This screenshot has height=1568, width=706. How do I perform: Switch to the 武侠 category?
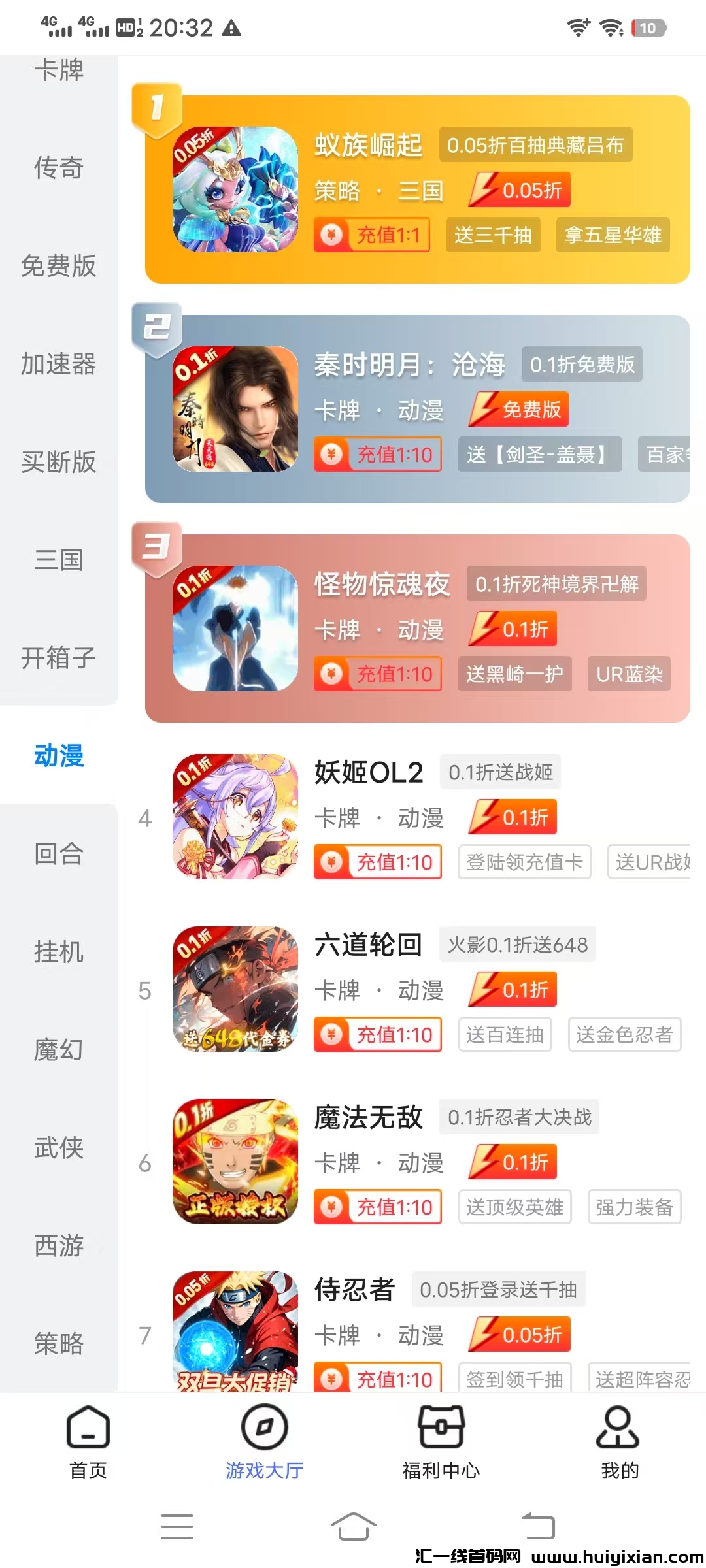59,1148
